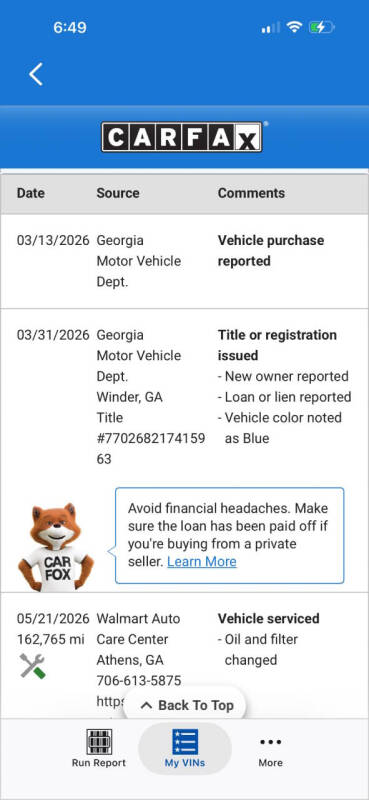Go back using the top-left arrow

pos(36,74)
